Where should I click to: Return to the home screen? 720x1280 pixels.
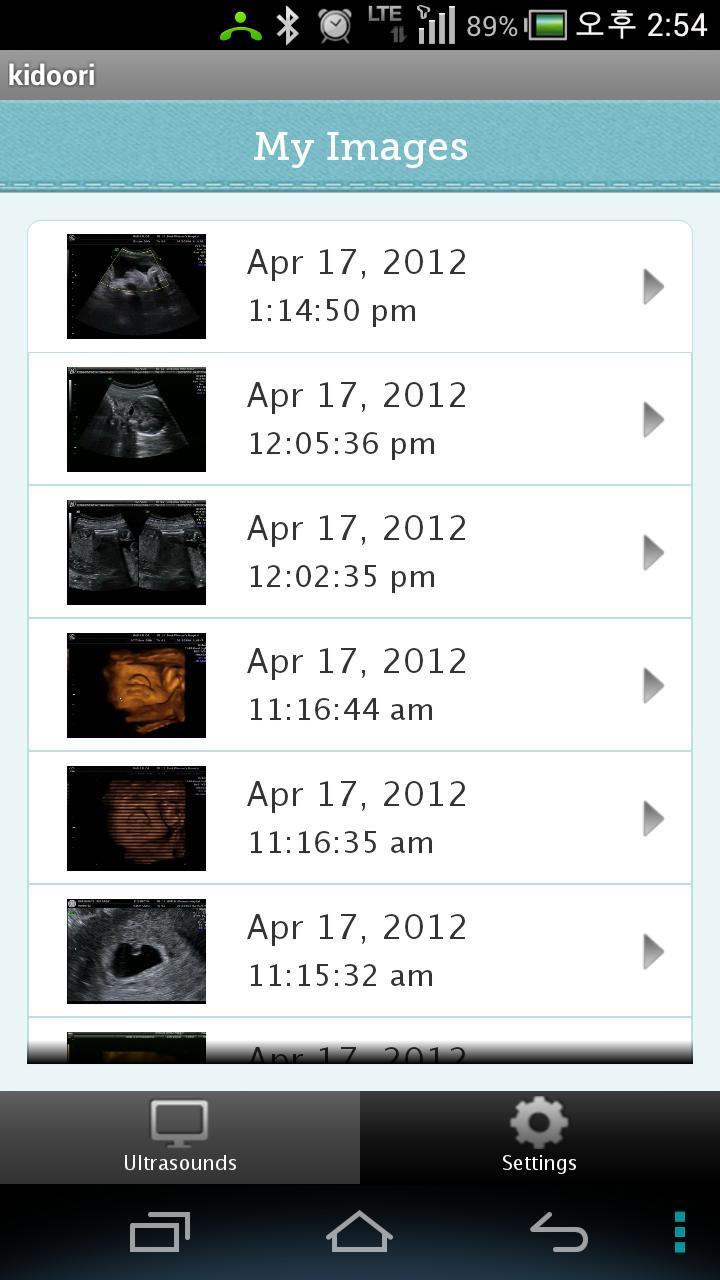point(359,1232)
